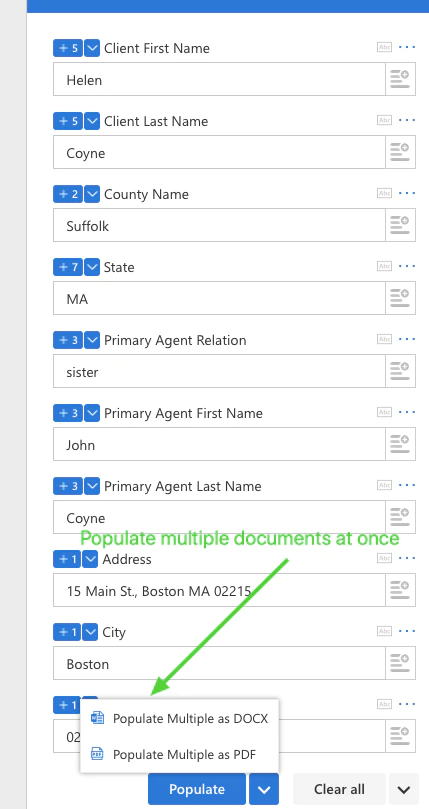429x809 pixels.
Task: Tap the +3 button beside Primary Agent Last Name
Action: click(68, 486)
